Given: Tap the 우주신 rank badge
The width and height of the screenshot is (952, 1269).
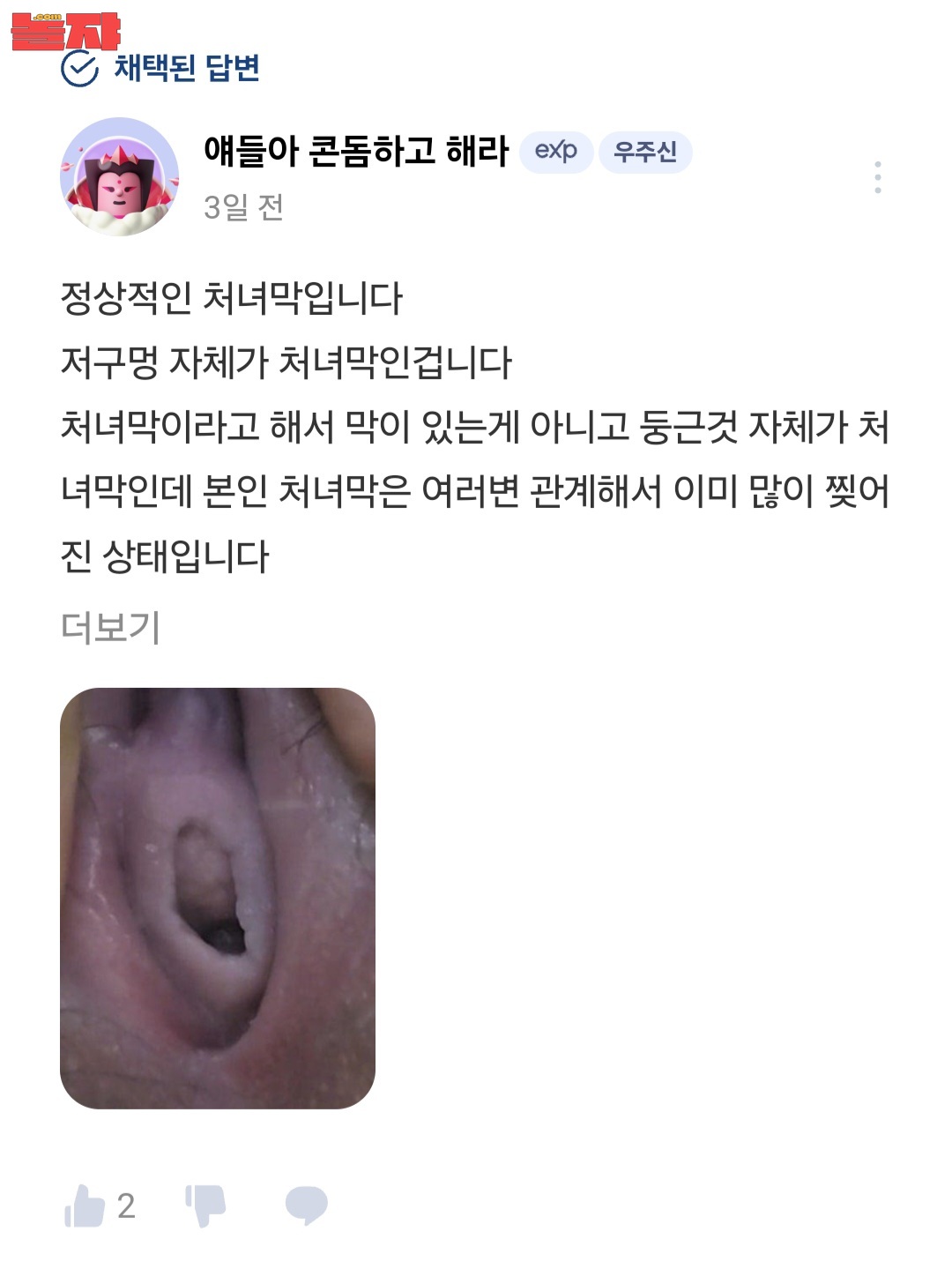Looking at the screenshot, I should coord(645,152).
